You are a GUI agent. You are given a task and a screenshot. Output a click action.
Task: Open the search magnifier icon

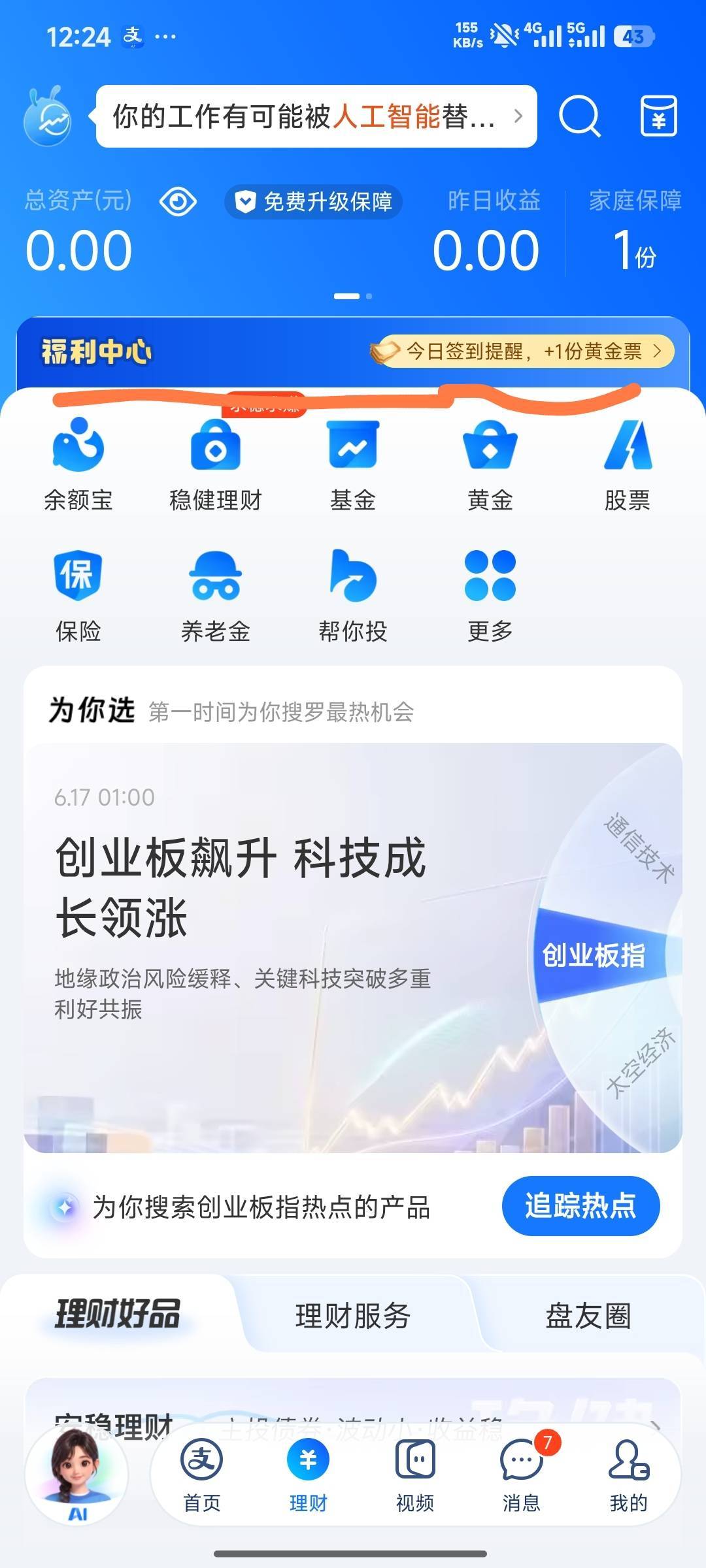coord(579,116)
